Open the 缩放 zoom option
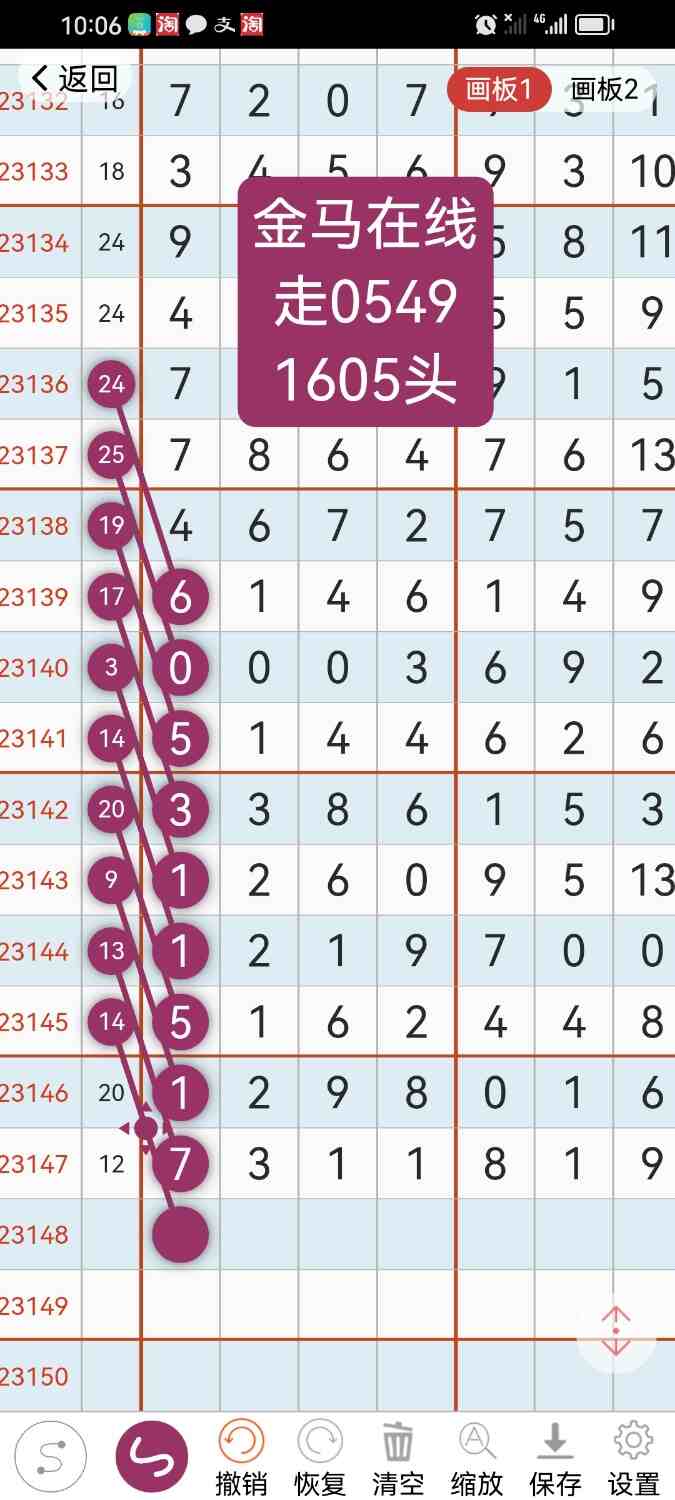The height and width of the screenshot is (1500, 675). pos(477,1459)
